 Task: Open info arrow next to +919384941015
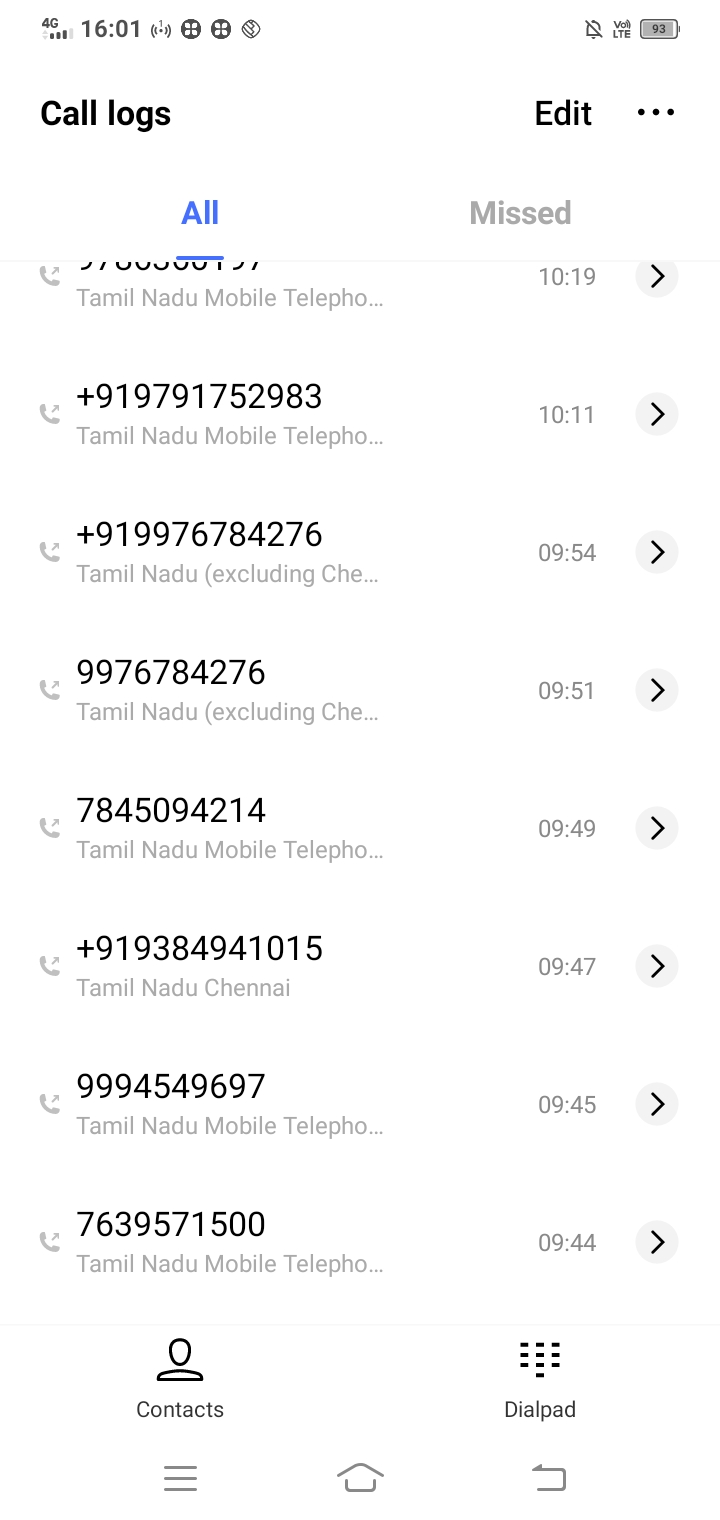coord(657,966)
